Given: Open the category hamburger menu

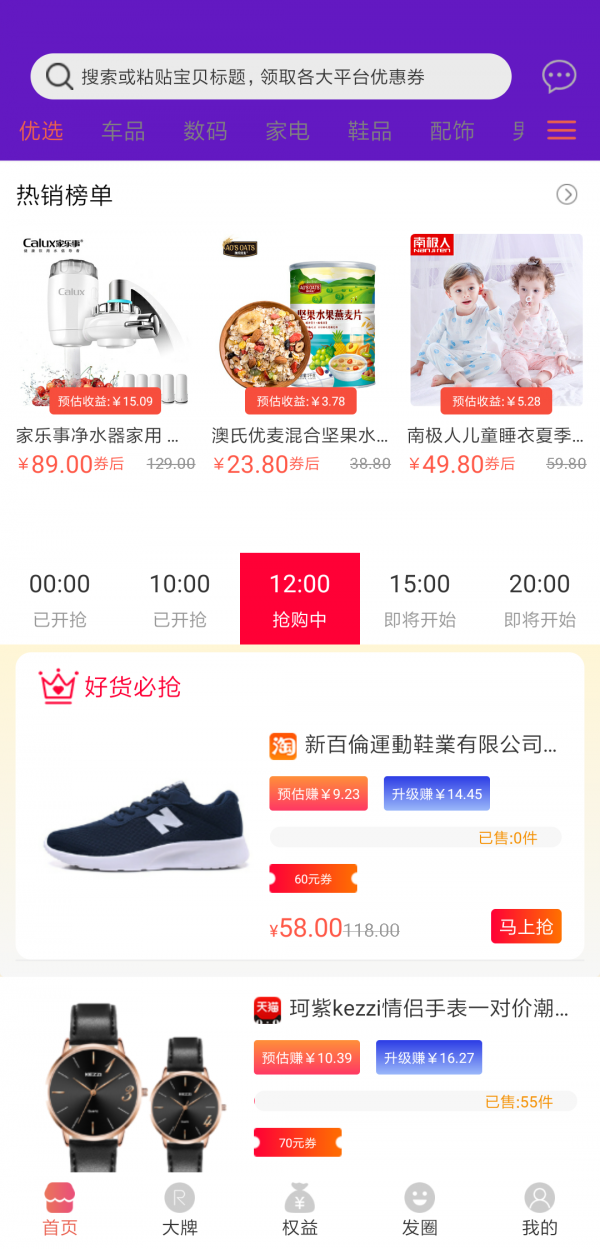Looking at the screenshot, I should click(561, 130).
